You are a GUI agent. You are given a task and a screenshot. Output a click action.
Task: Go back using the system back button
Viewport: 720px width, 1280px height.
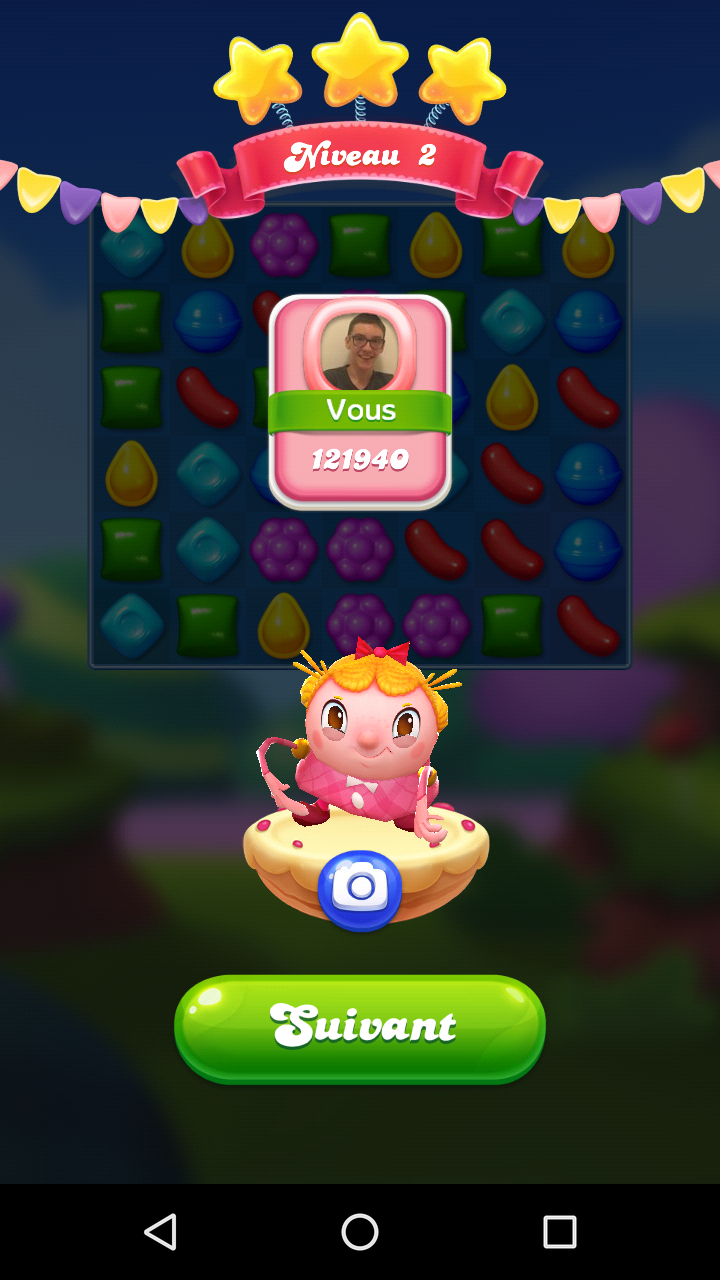point(160,1232)
